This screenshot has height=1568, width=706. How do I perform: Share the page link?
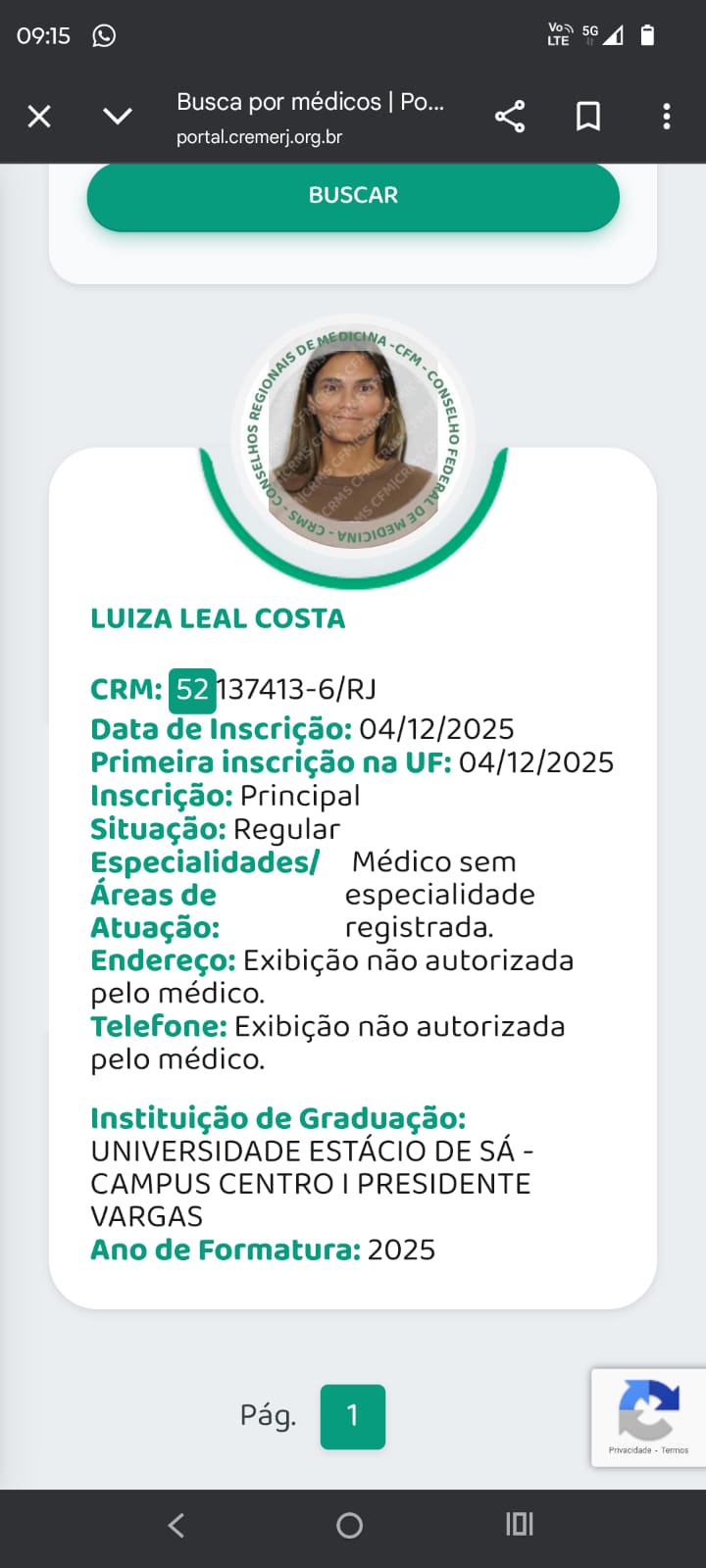click(x=510, y=117)
